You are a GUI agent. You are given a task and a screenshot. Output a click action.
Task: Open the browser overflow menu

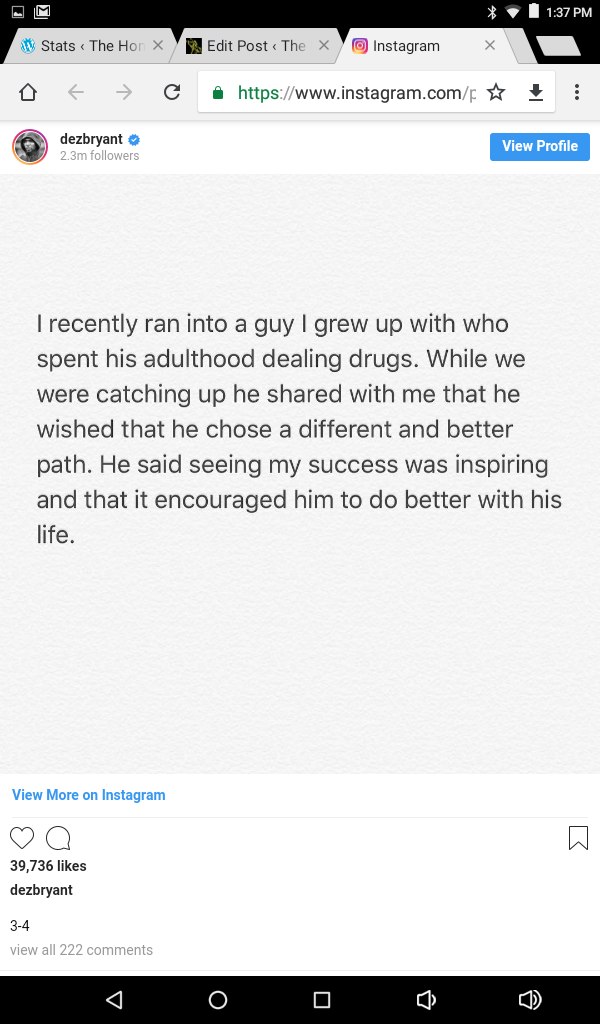[577, 93]
